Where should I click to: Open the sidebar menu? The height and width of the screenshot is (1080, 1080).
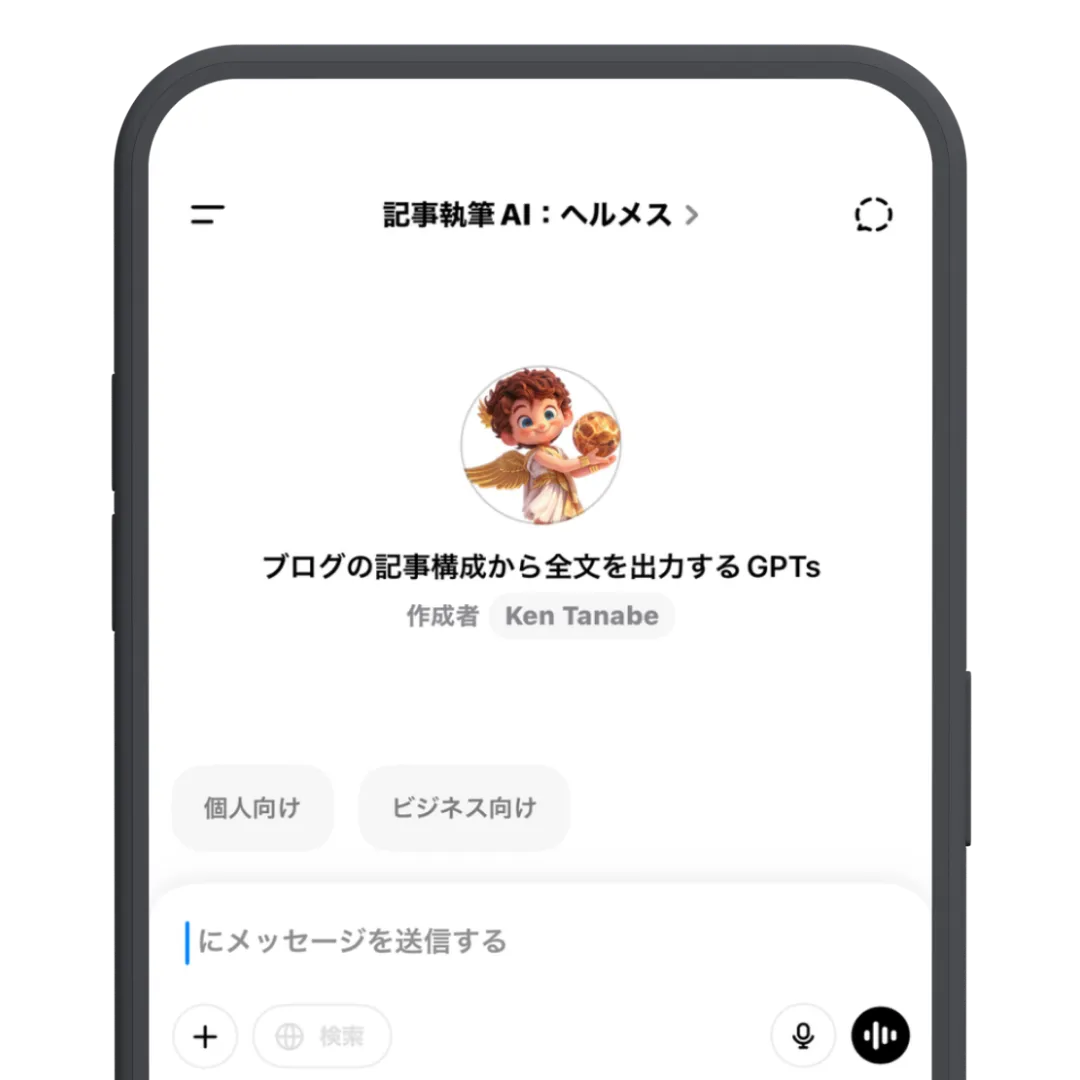coord(208,214)
